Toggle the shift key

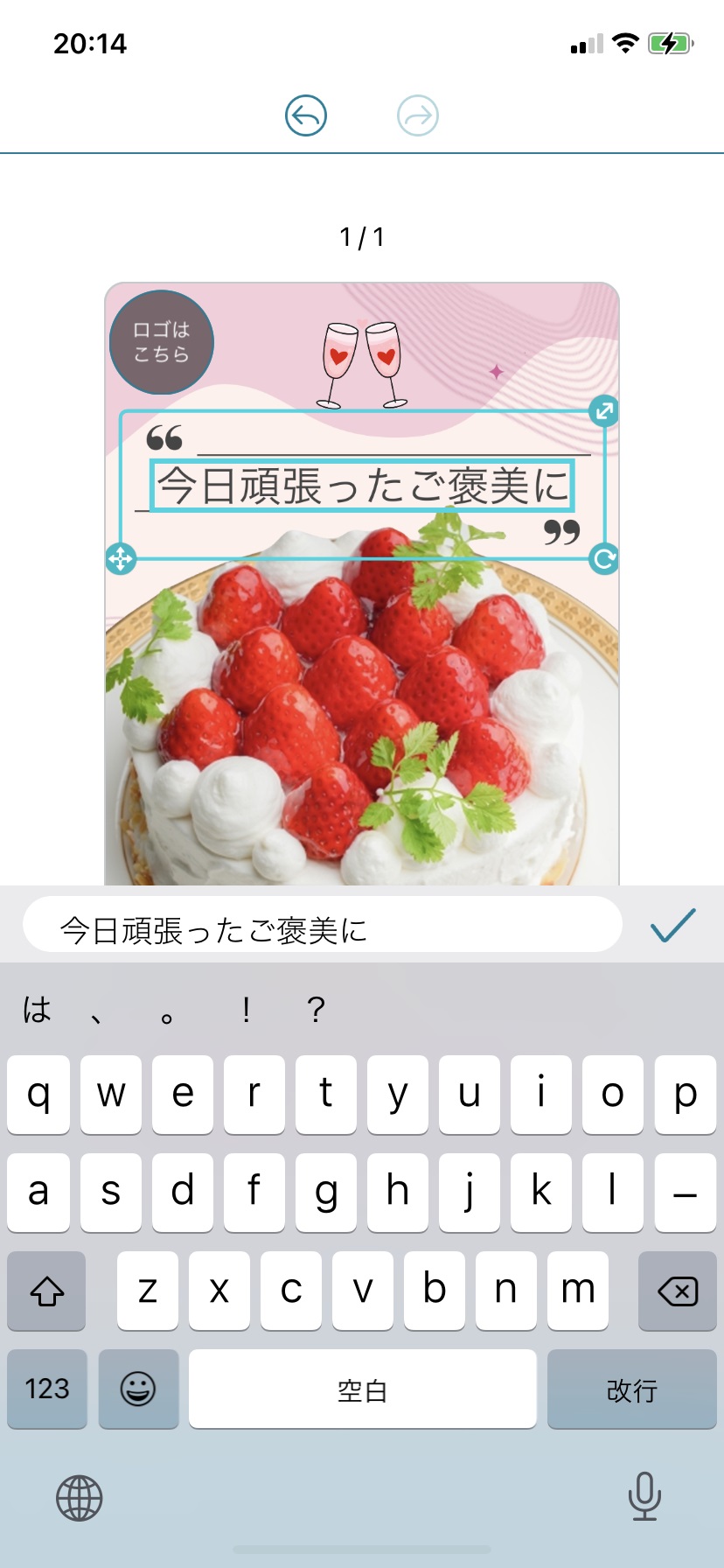47,1291
